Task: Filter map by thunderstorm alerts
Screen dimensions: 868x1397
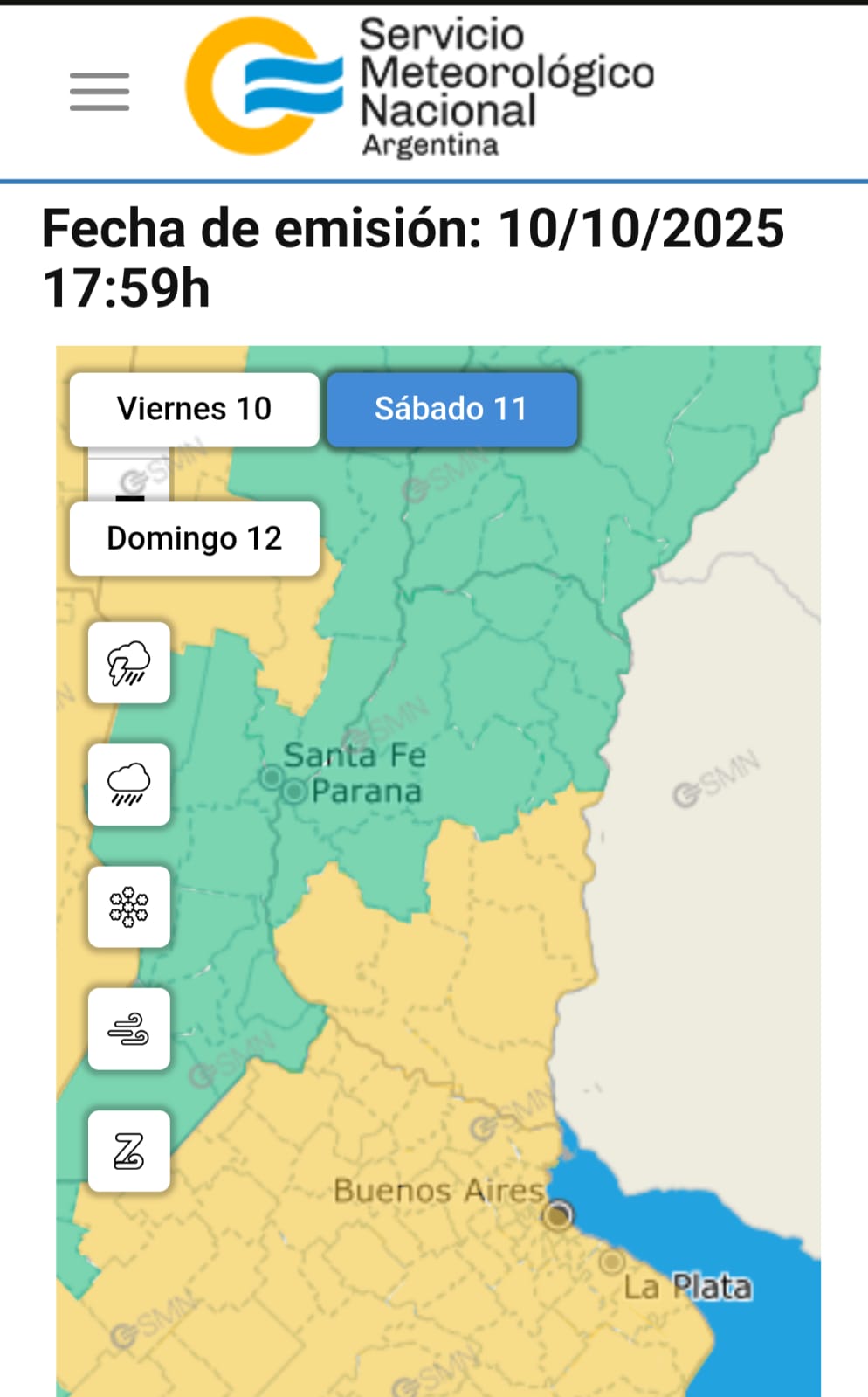Action: click(128, 663)
